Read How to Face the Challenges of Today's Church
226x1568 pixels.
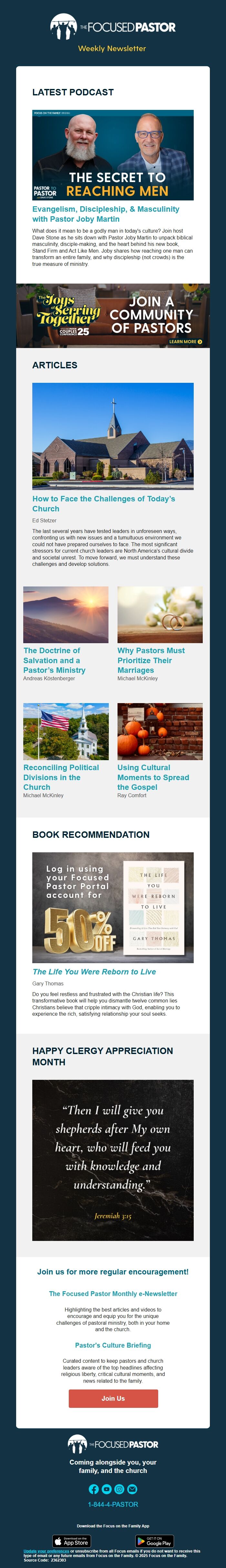coord(104,503)
